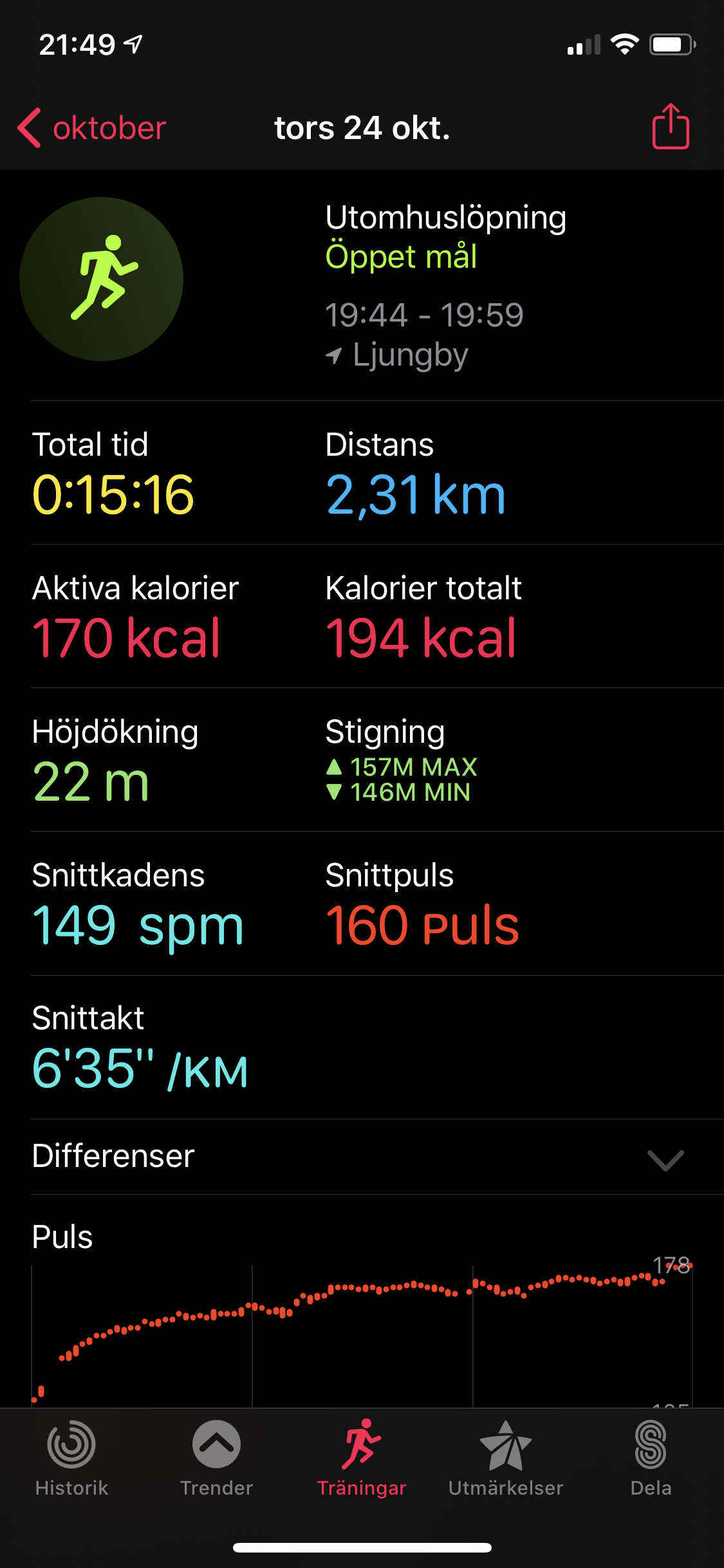
Task: Select the Träningar tab
Action: (x=362, y=1459)
